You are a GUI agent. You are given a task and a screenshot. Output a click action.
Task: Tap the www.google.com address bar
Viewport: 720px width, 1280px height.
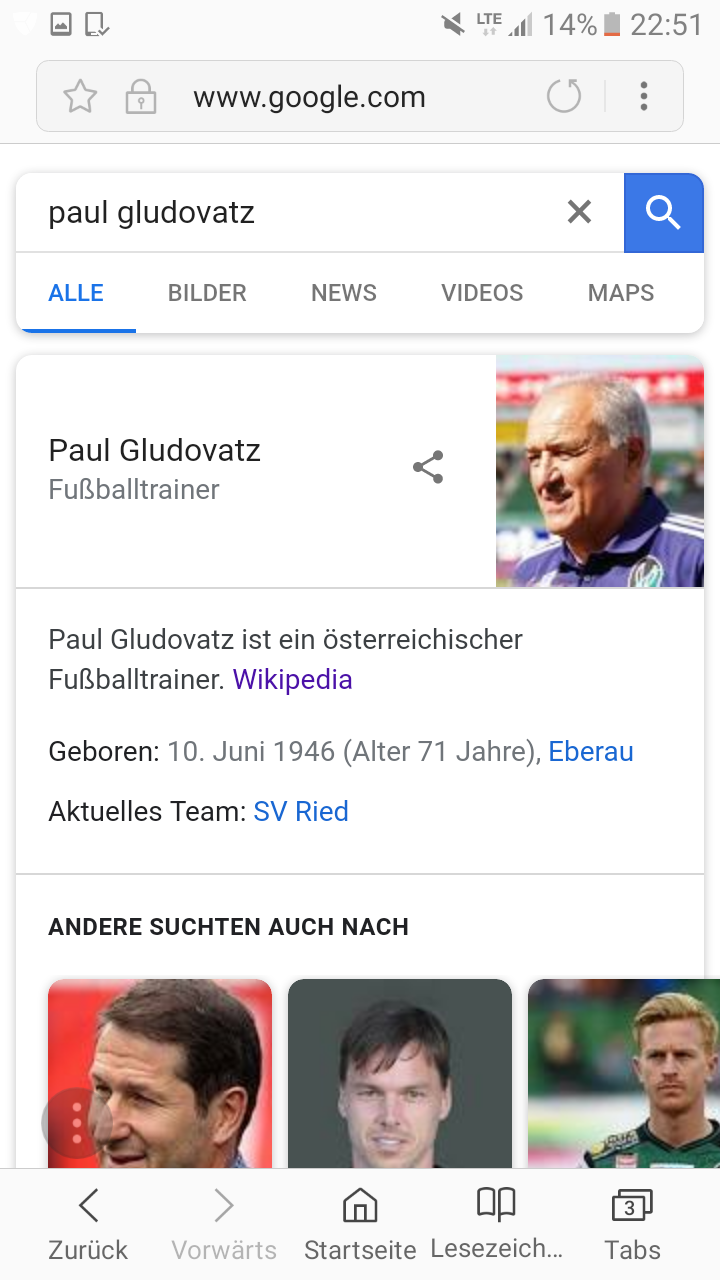click(x=309, y=97)
